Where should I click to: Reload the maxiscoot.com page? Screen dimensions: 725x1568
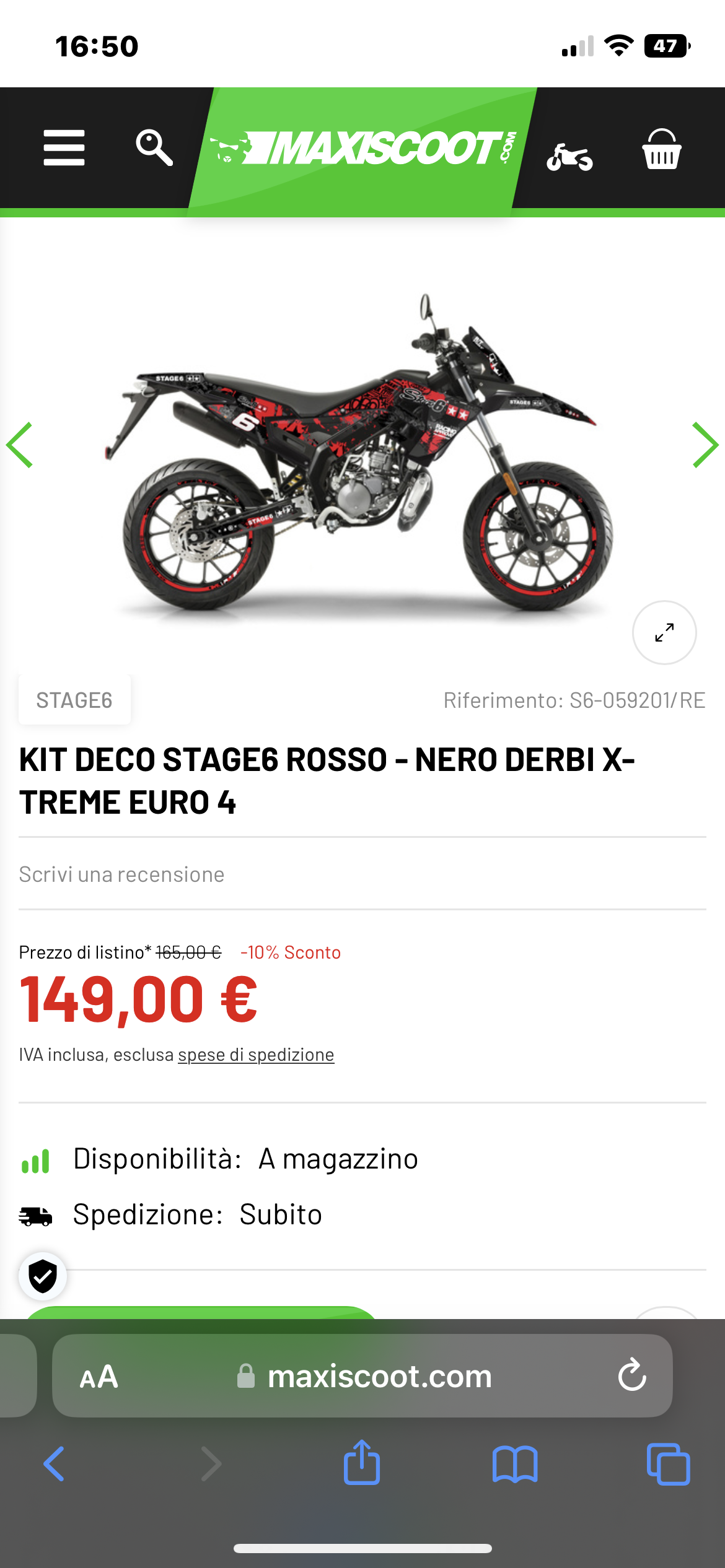(x=632, y=1375)
